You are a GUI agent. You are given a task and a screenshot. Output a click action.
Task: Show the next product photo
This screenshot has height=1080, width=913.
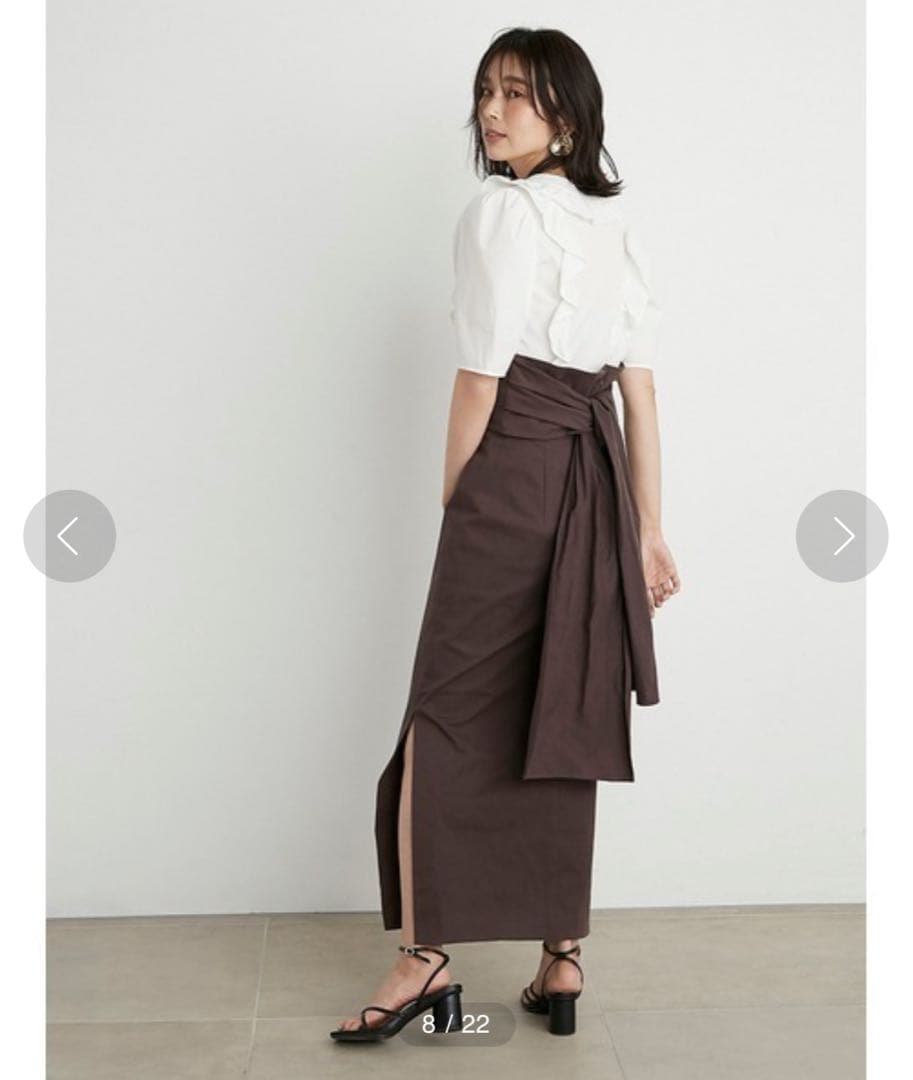[842, 536]
